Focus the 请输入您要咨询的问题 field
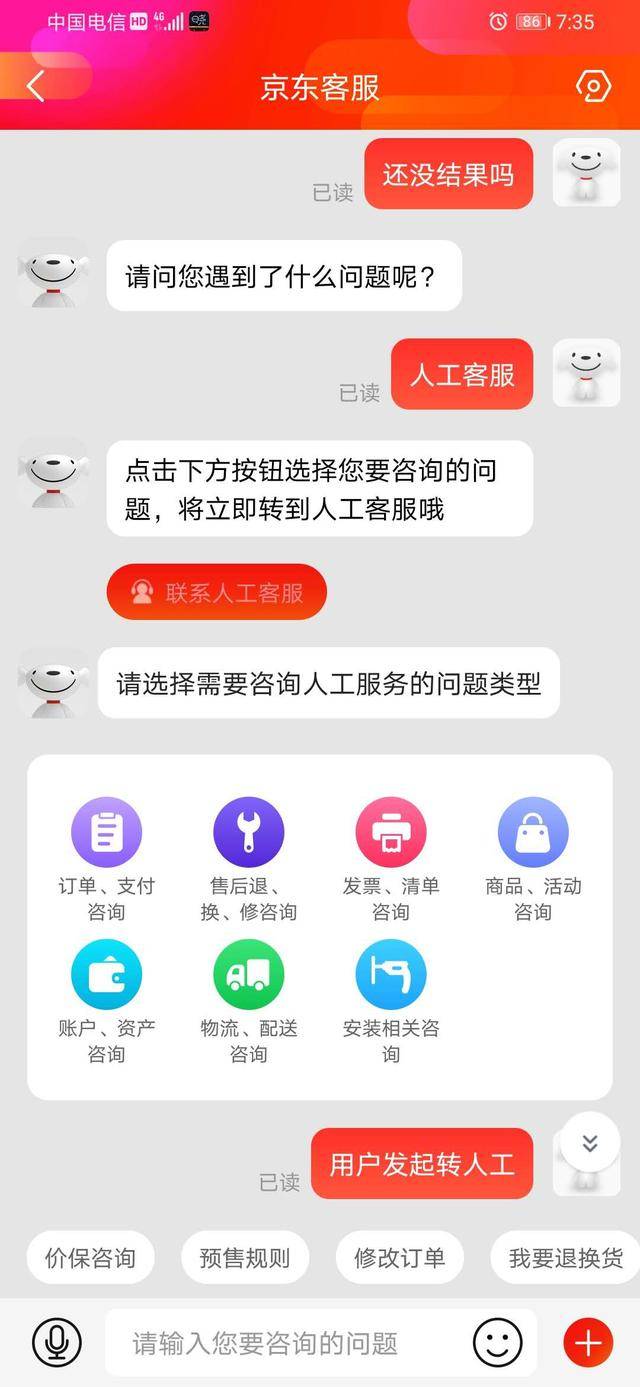 tap(285, 1342)
